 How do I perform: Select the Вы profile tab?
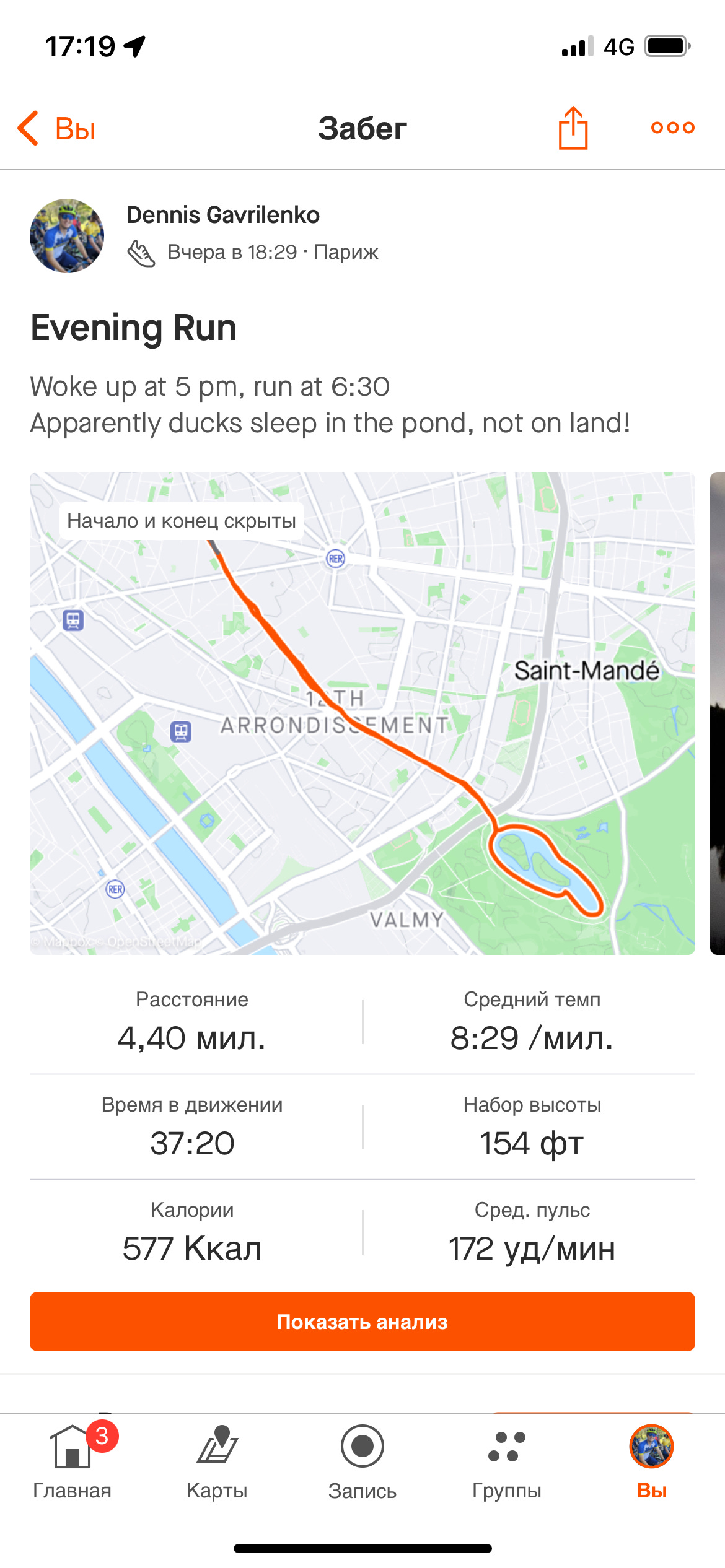(x=651, y=1461)
